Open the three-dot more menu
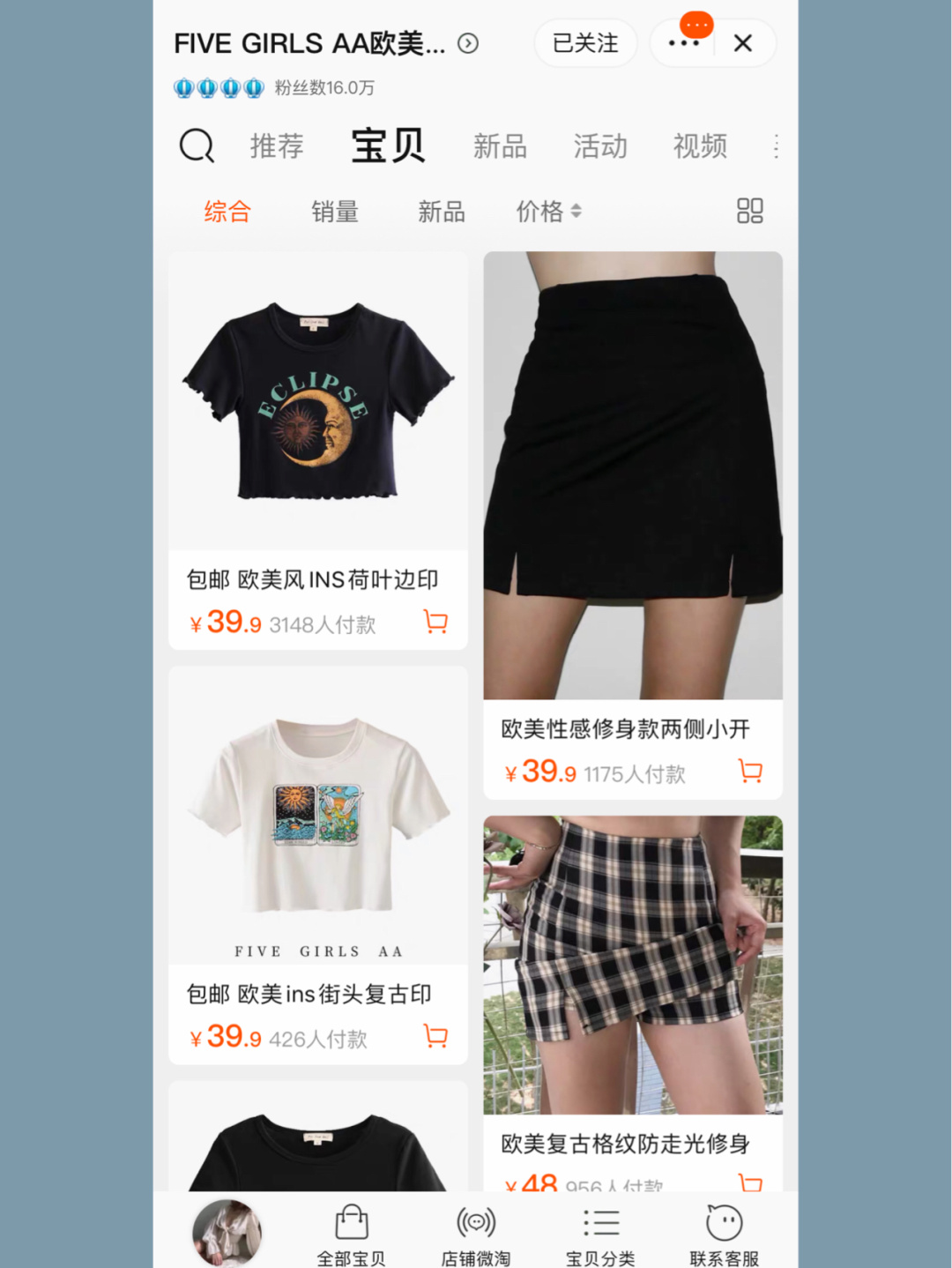 click(x=683, y=43)
